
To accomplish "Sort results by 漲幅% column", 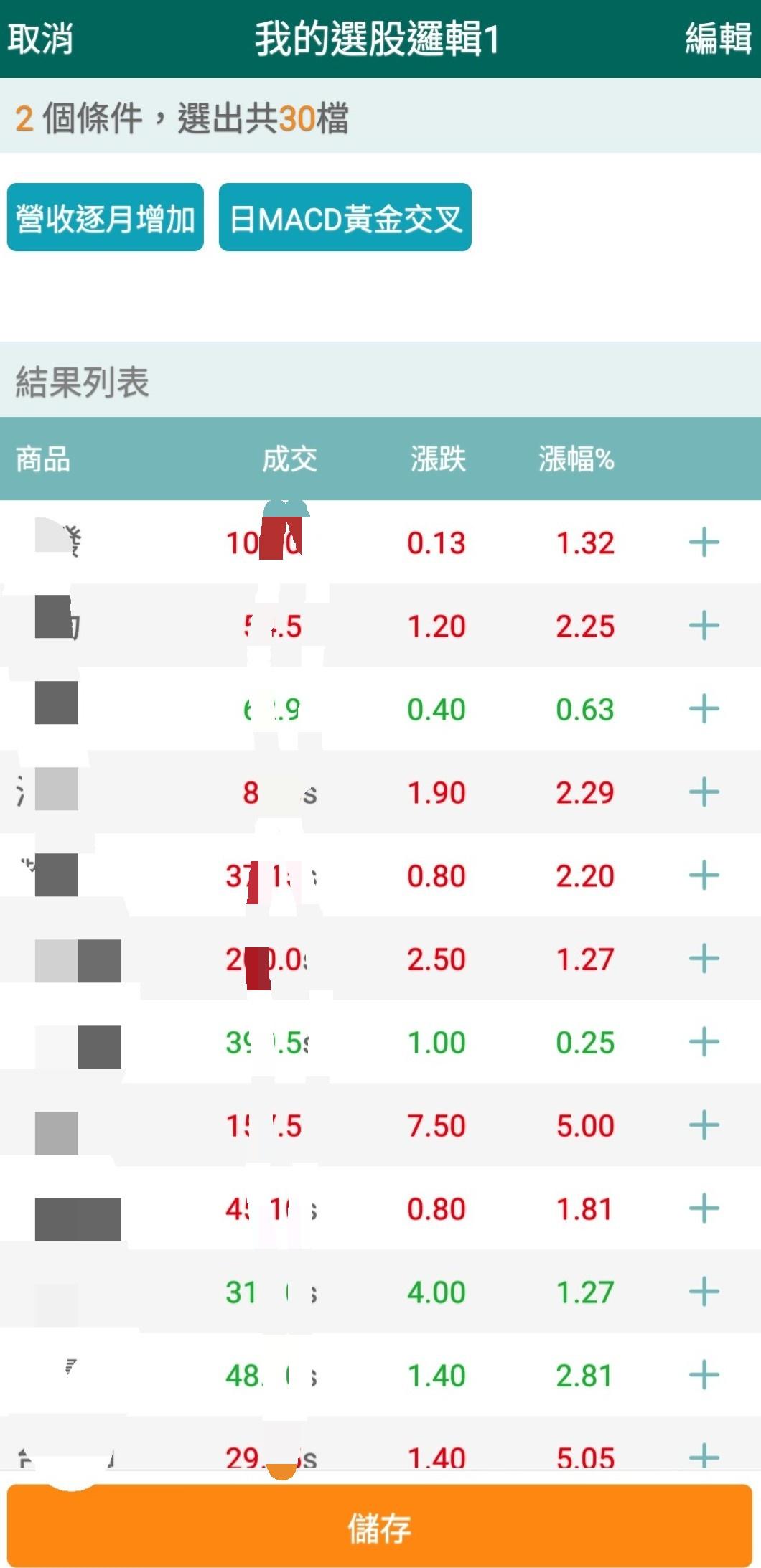I will [x=576, y=459].
